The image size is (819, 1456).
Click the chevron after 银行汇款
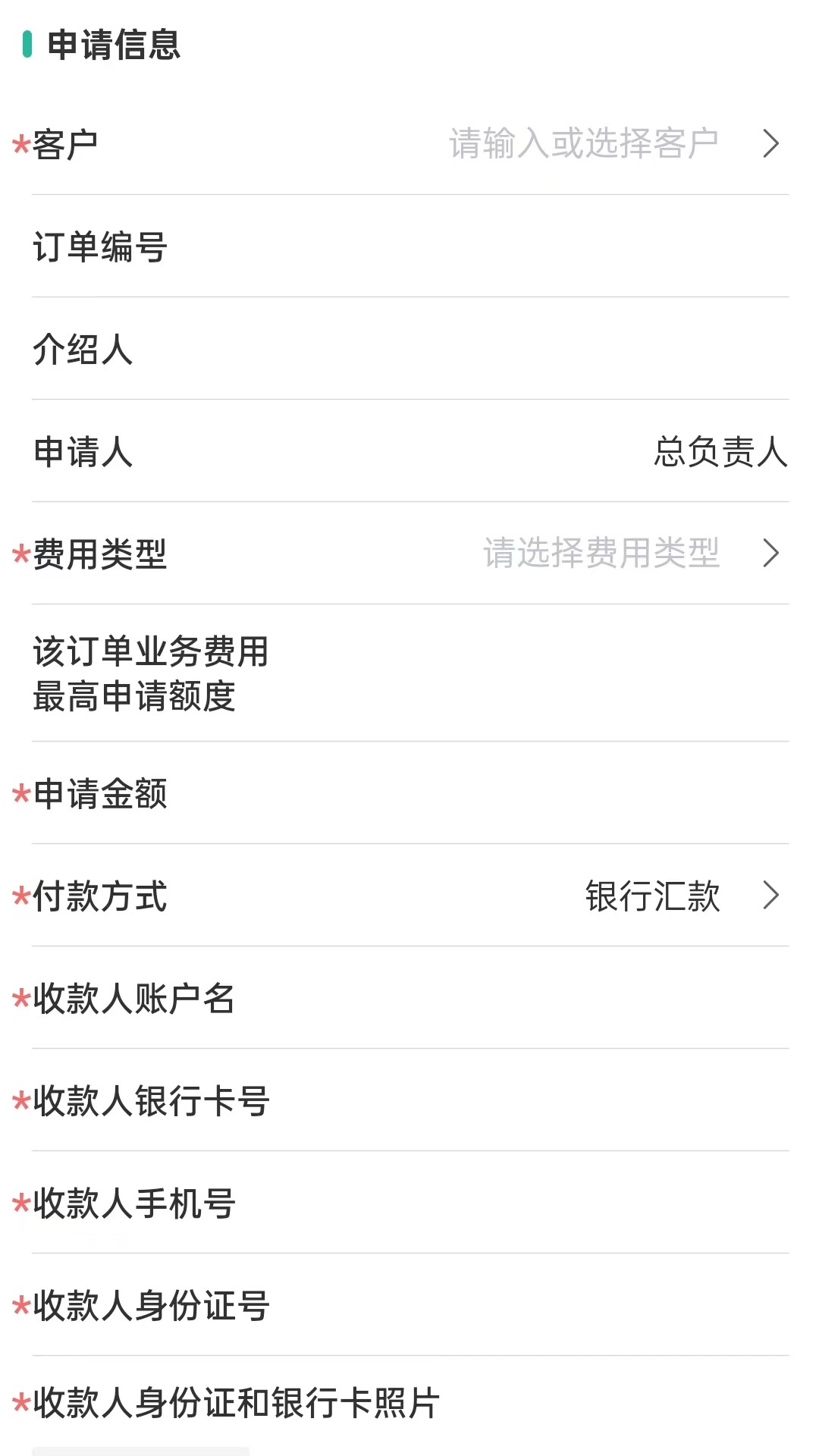[771, 897]
